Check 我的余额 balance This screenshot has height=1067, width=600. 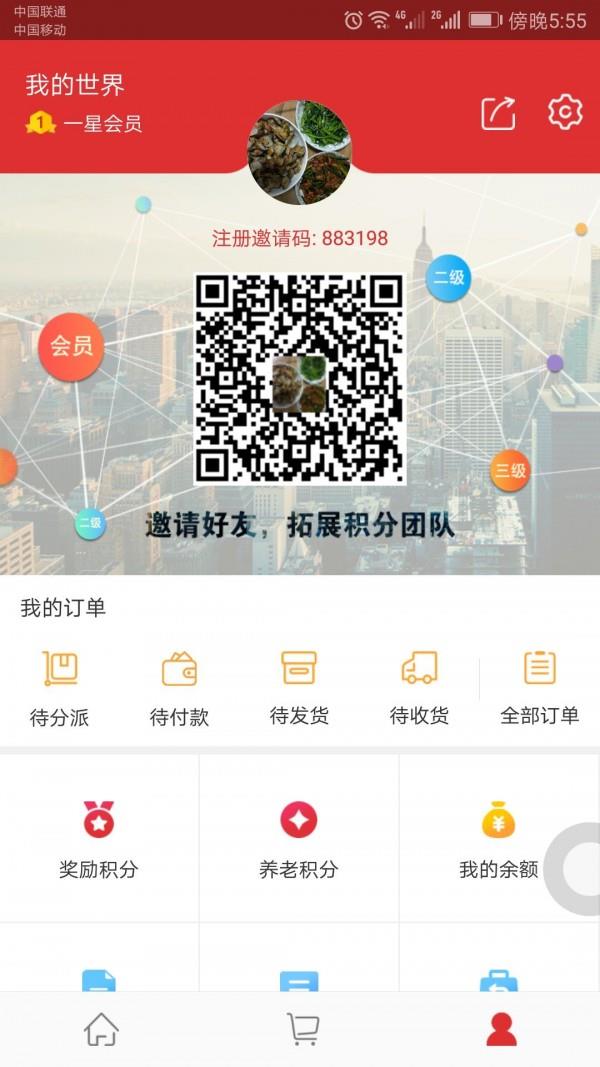[498, 839]
